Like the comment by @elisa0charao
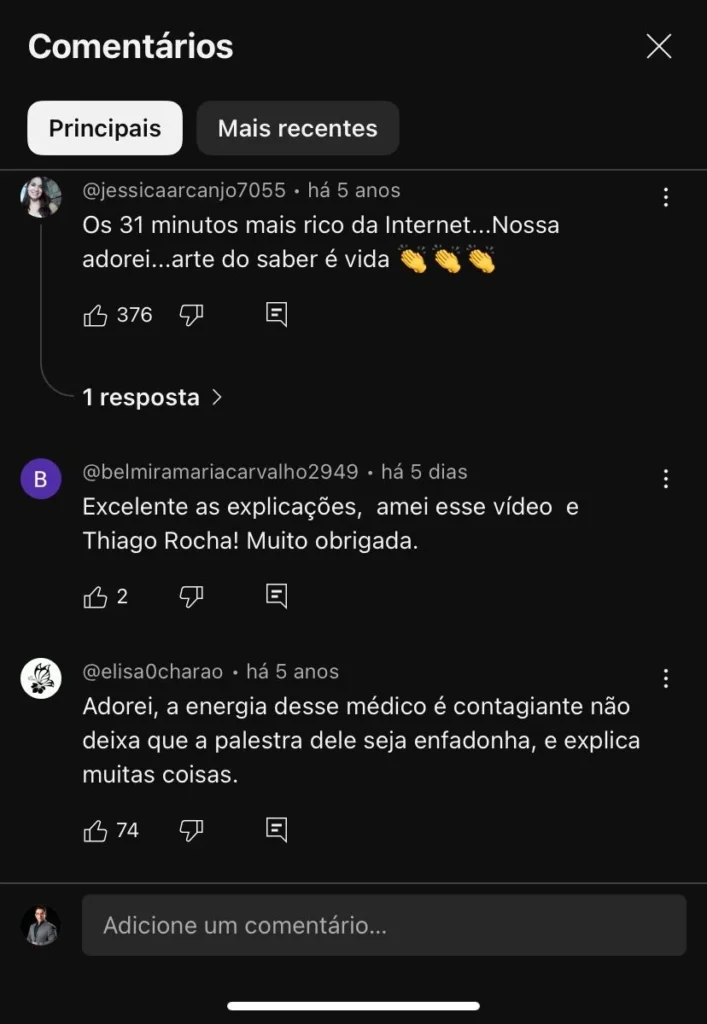 [x=96, y=831]
